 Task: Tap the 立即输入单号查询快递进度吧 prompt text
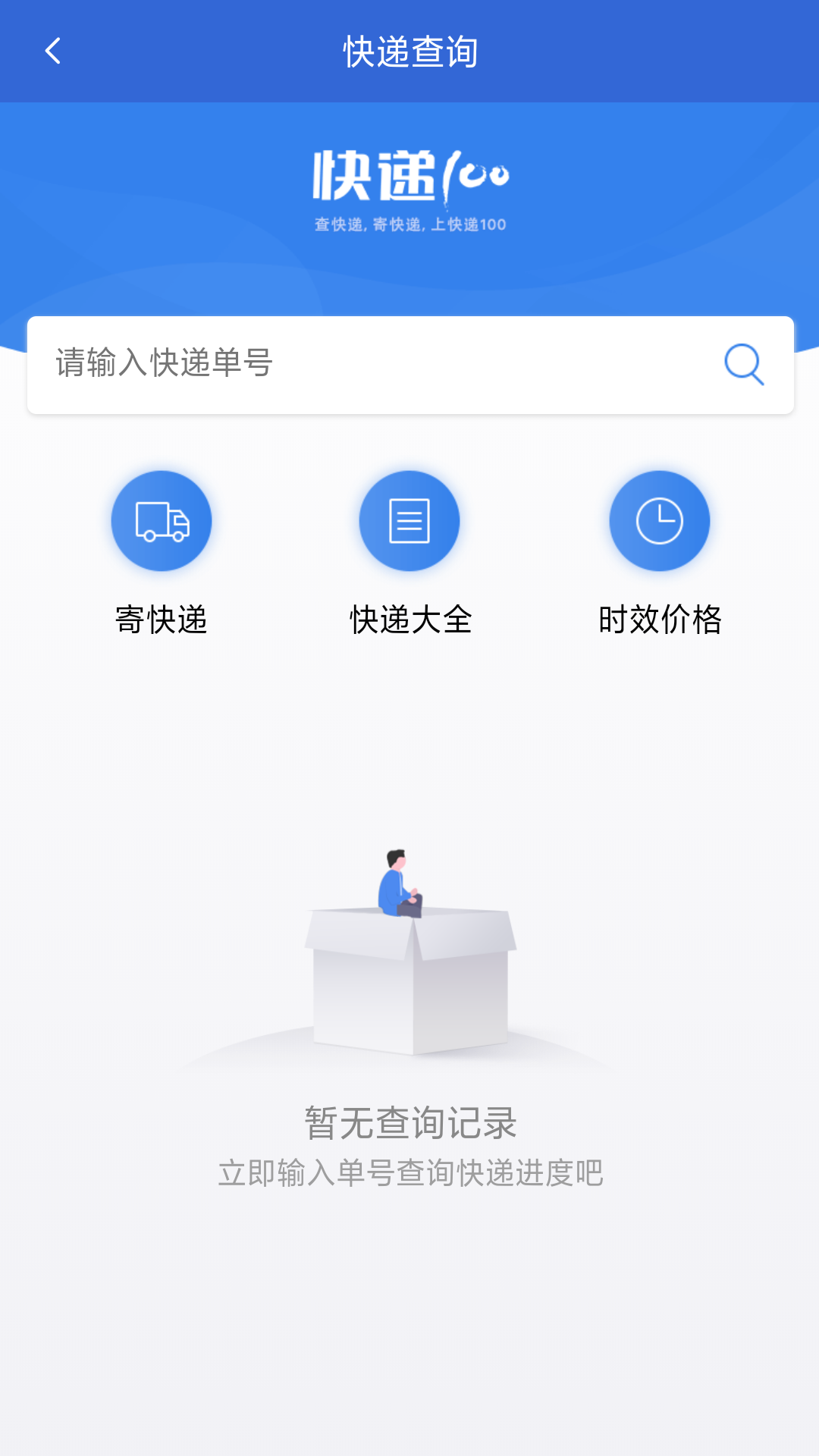[x=409, y=1172]
